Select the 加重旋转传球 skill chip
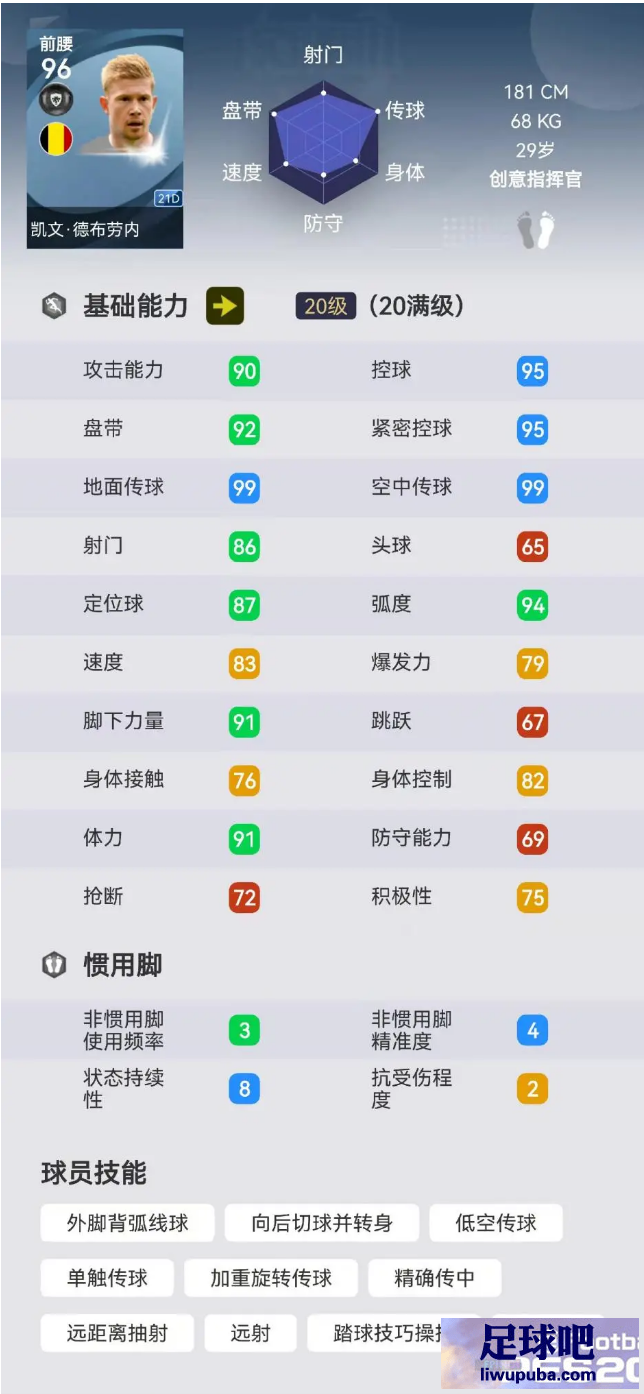This screenshot has width=644, height=1394. (270, 1277)
